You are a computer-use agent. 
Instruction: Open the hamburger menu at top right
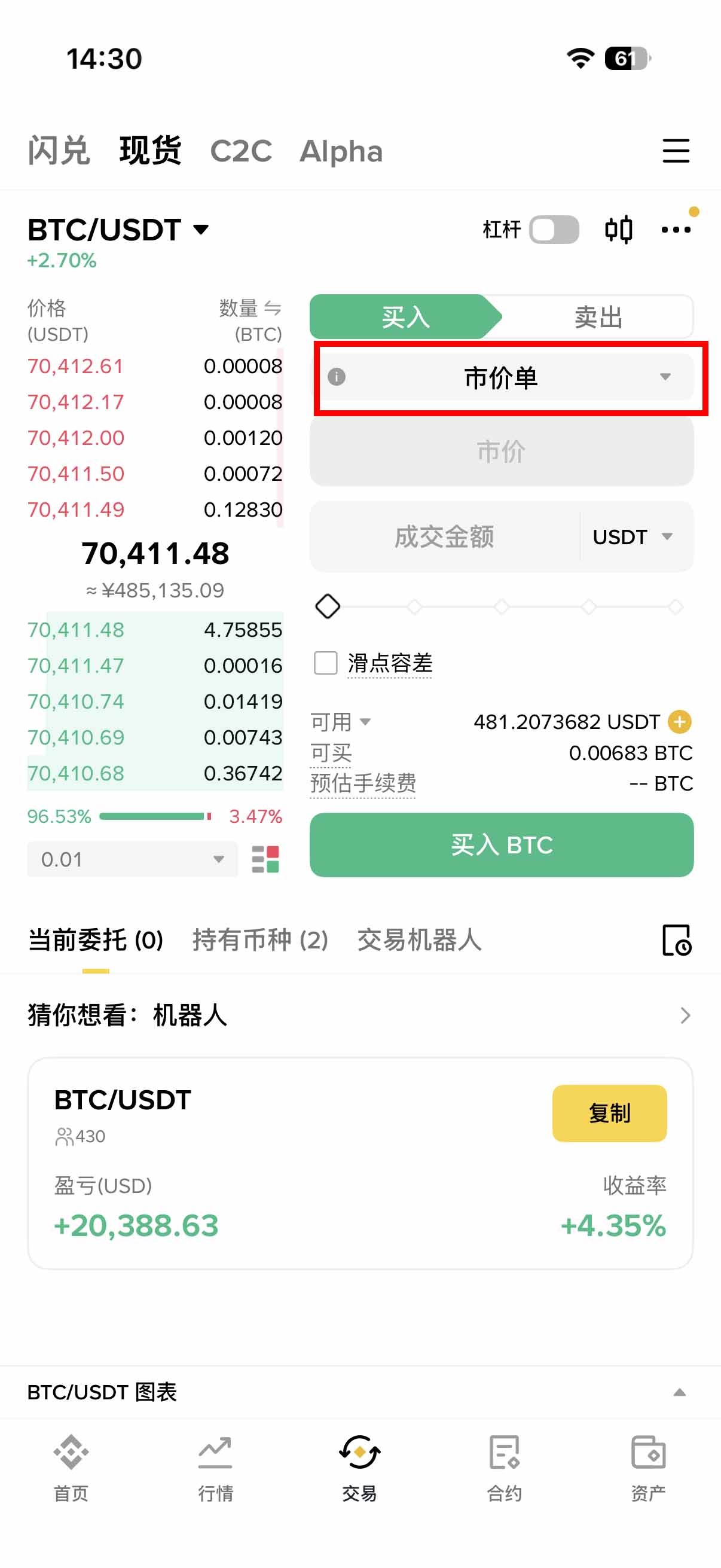click(676, 150)
